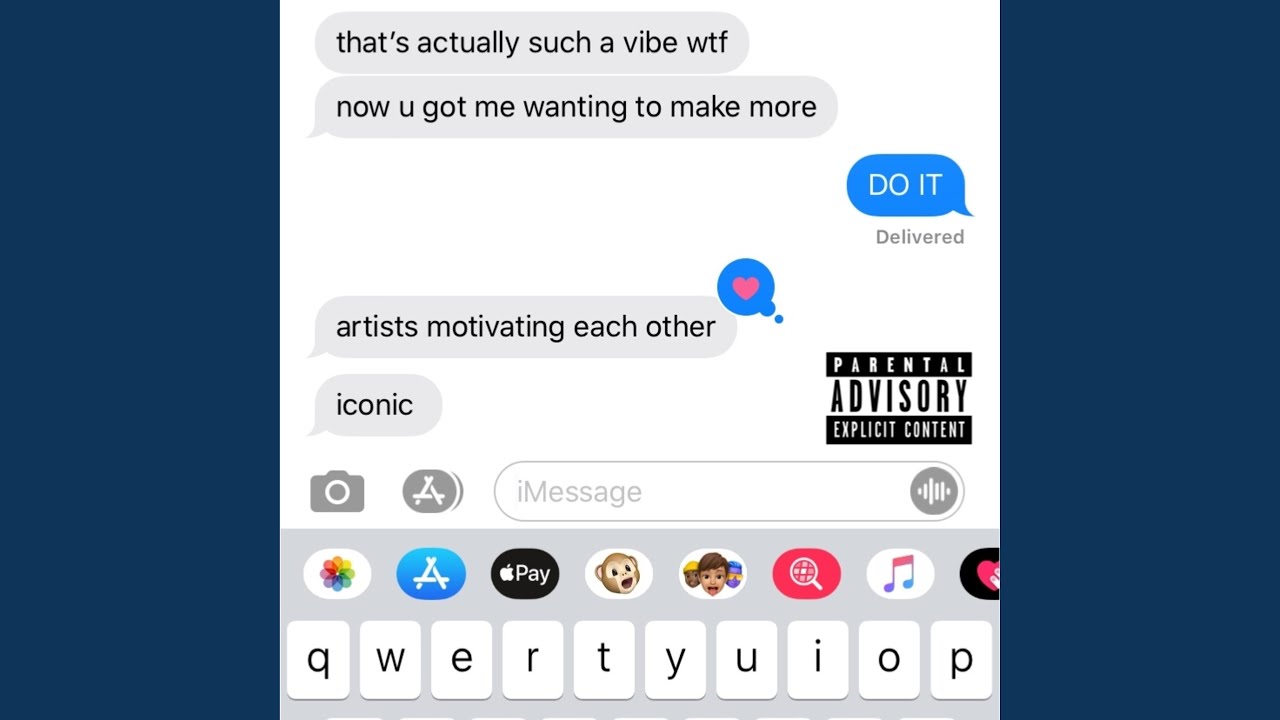1280x720 pixels.
Task: Select Apple Pay in the app strip
Action: [525, 574]
